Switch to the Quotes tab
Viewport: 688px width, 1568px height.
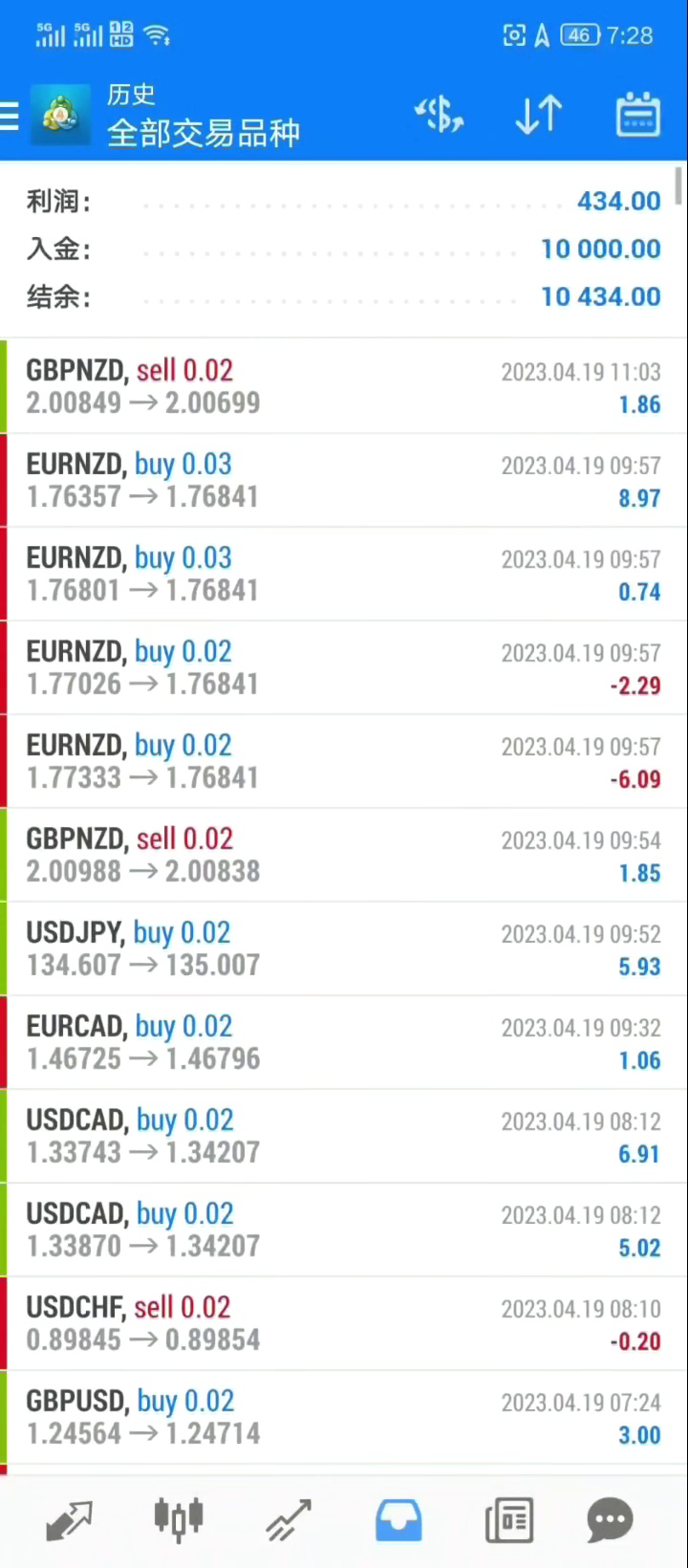69,1520
